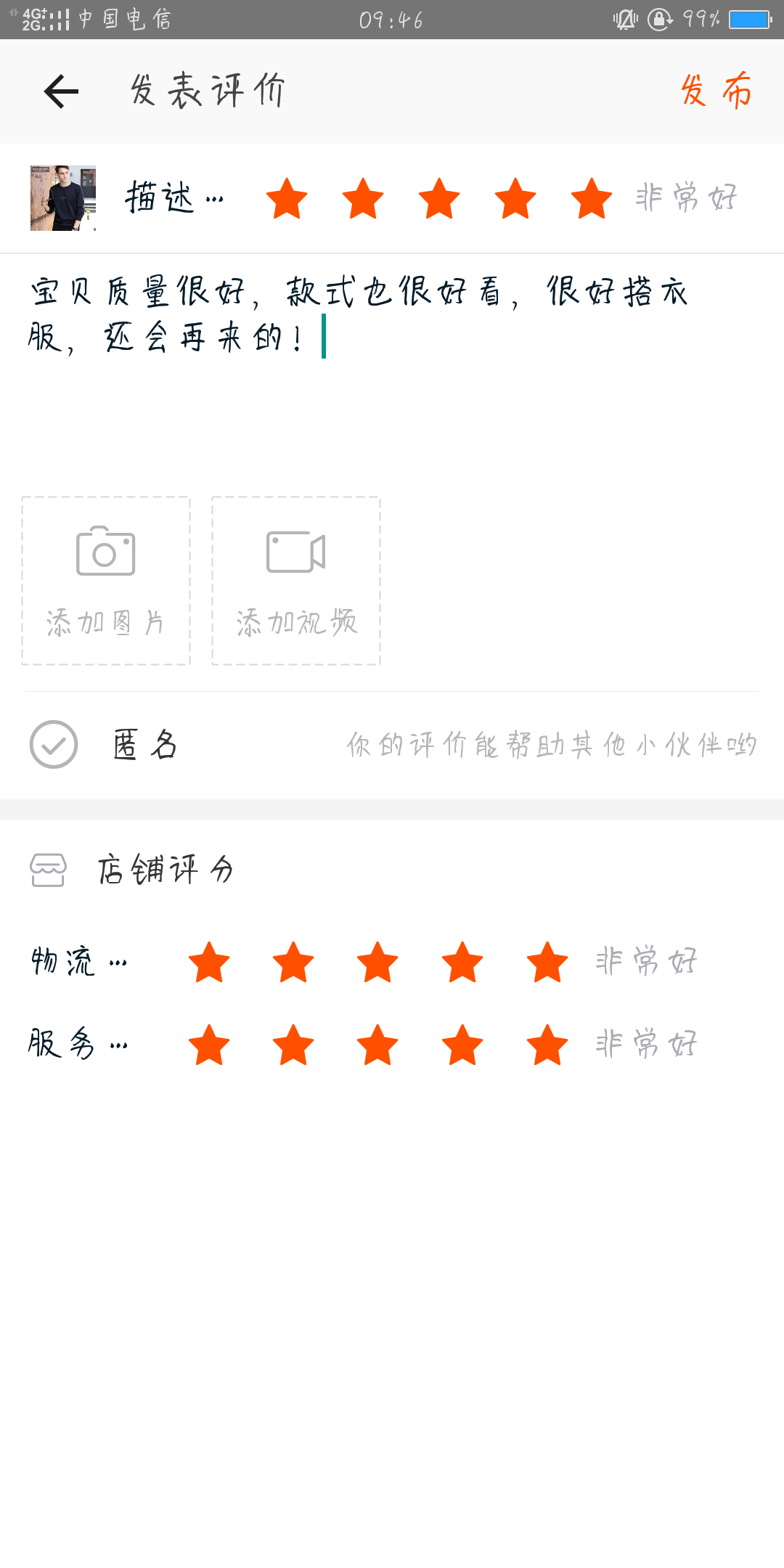
Task: Tap 添加图片 to add a photo
Action: coord(106,581)
